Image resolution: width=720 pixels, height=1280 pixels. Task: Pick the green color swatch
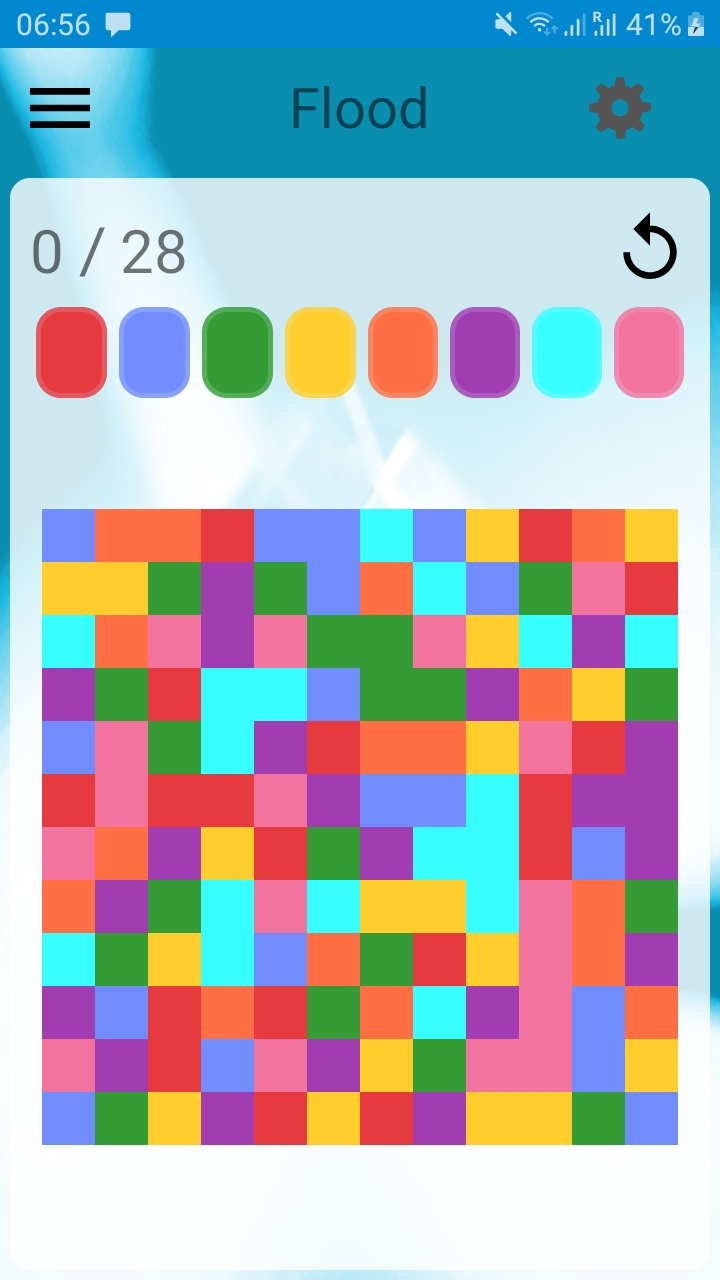tap(237, 352)
